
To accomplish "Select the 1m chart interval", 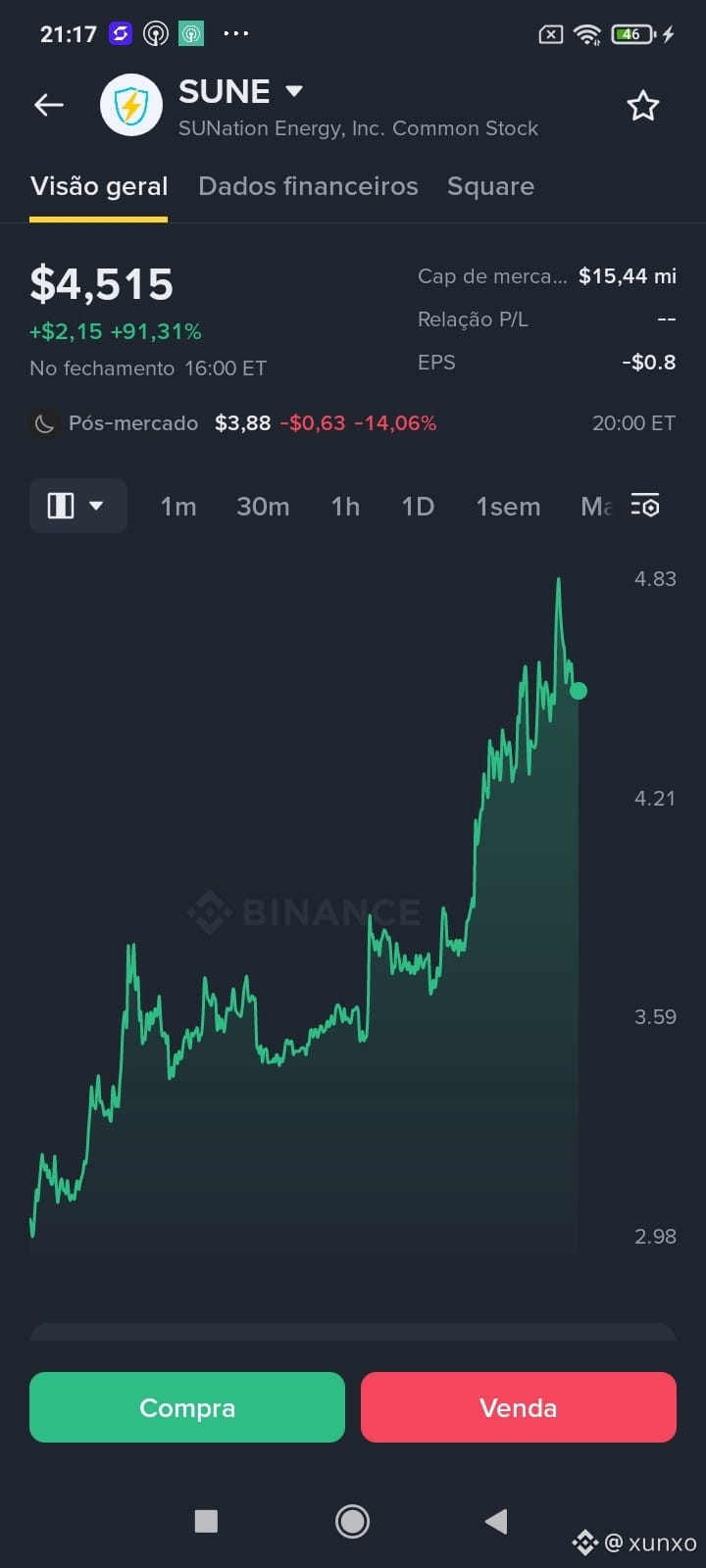I will [178, 507].
